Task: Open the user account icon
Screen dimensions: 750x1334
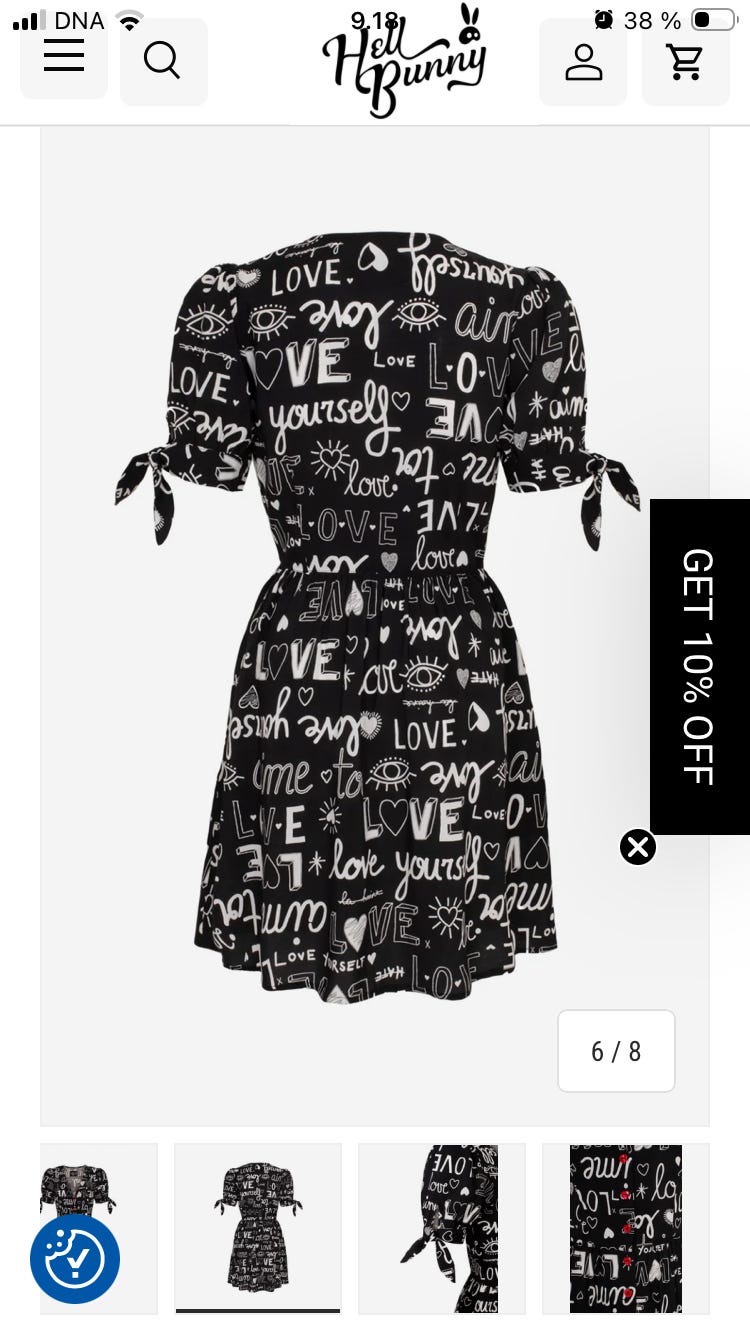Action: coord(583,61)
